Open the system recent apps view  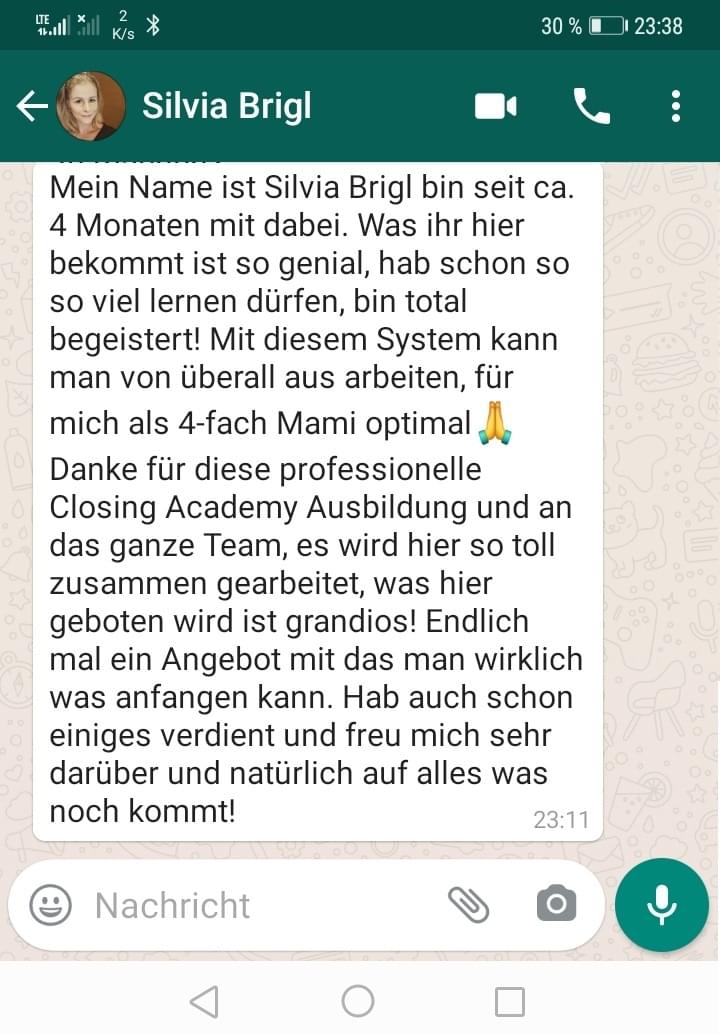point(510,1000)
